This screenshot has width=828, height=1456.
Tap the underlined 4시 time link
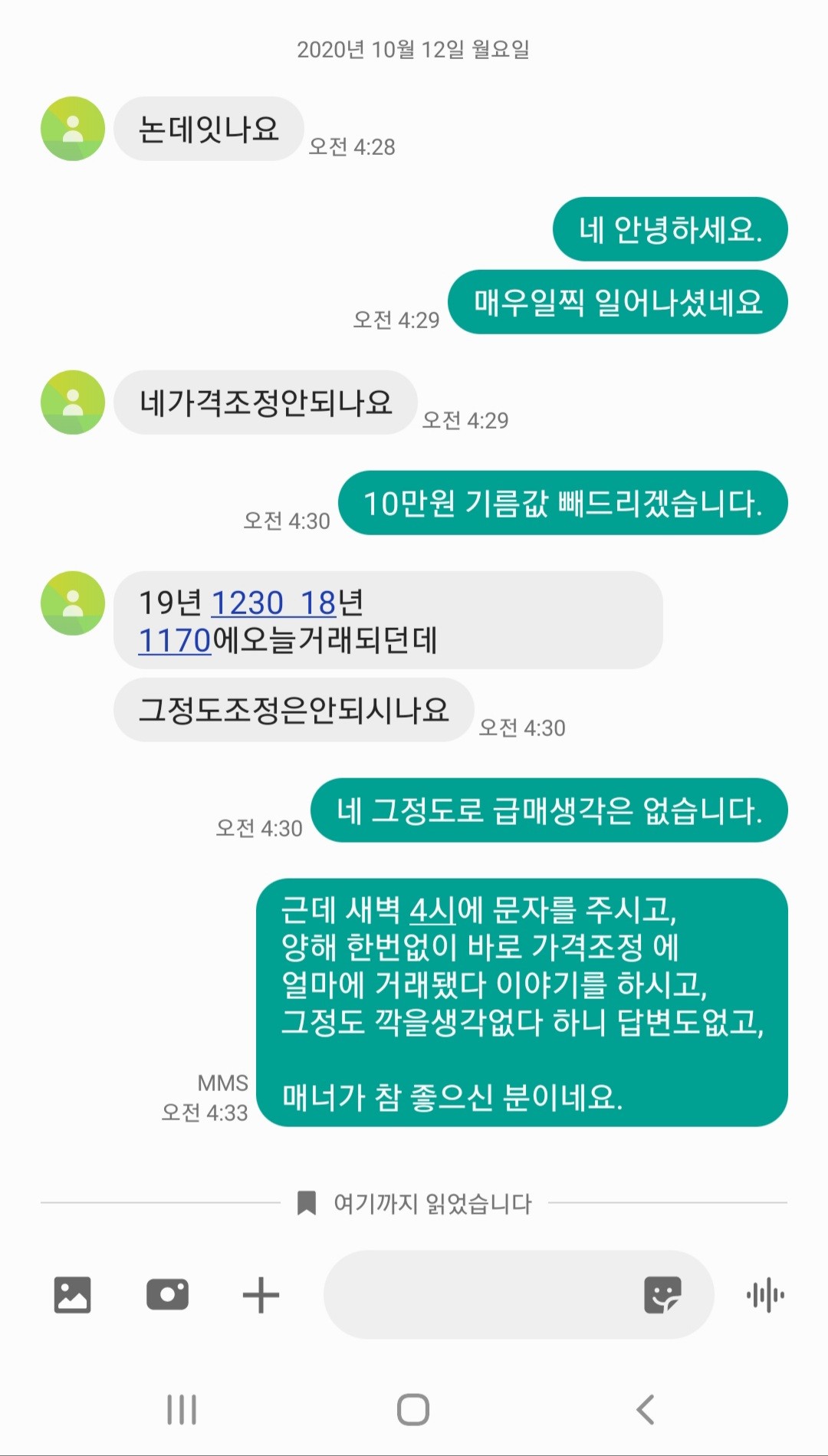pos(432,910)
